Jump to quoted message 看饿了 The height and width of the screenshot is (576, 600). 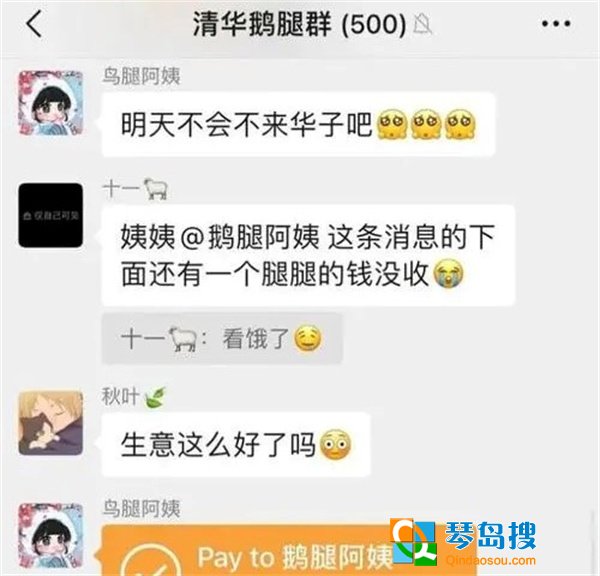(x=222, y=339)
